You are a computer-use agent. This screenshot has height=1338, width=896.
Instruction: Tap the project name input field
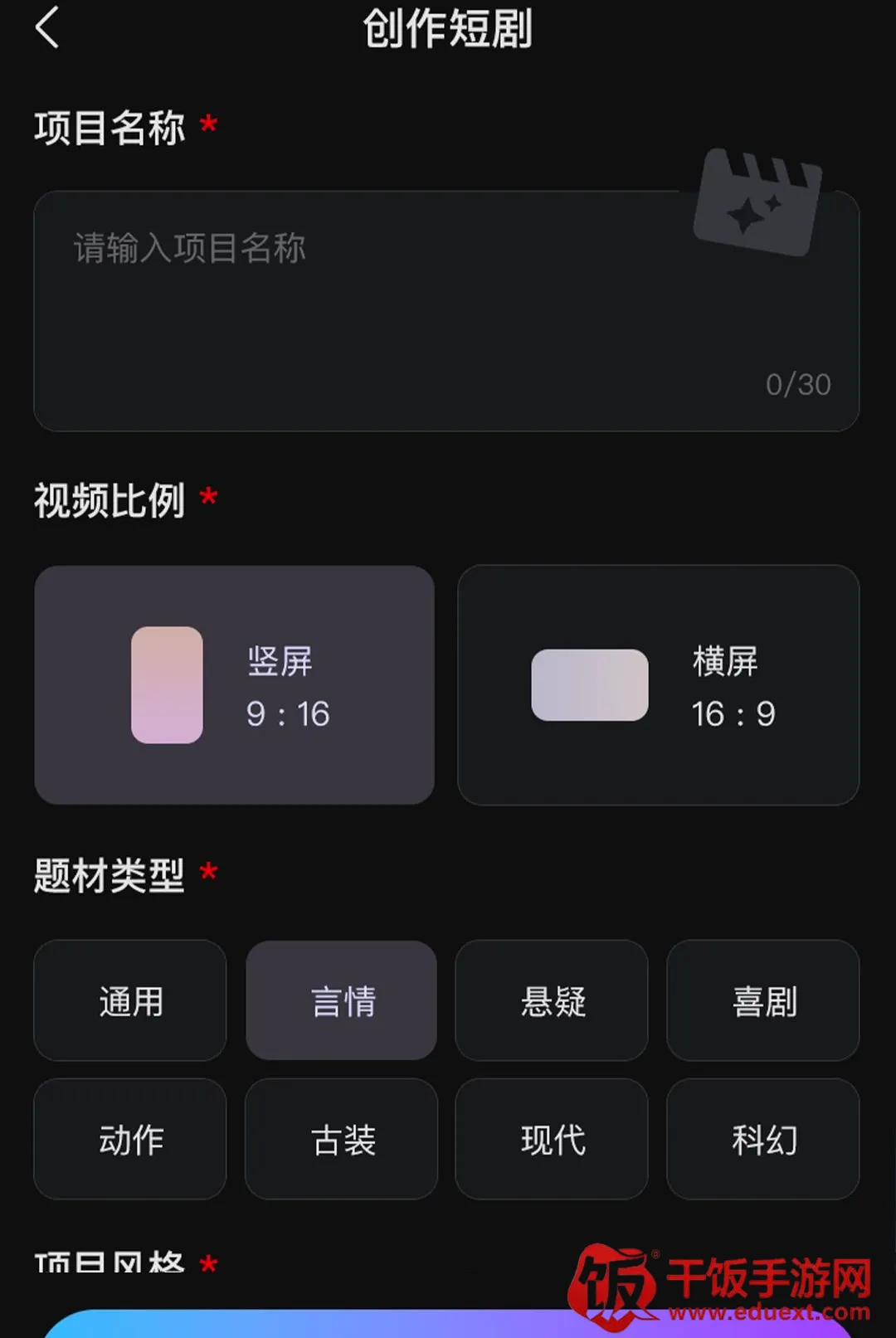coord(446,311)
